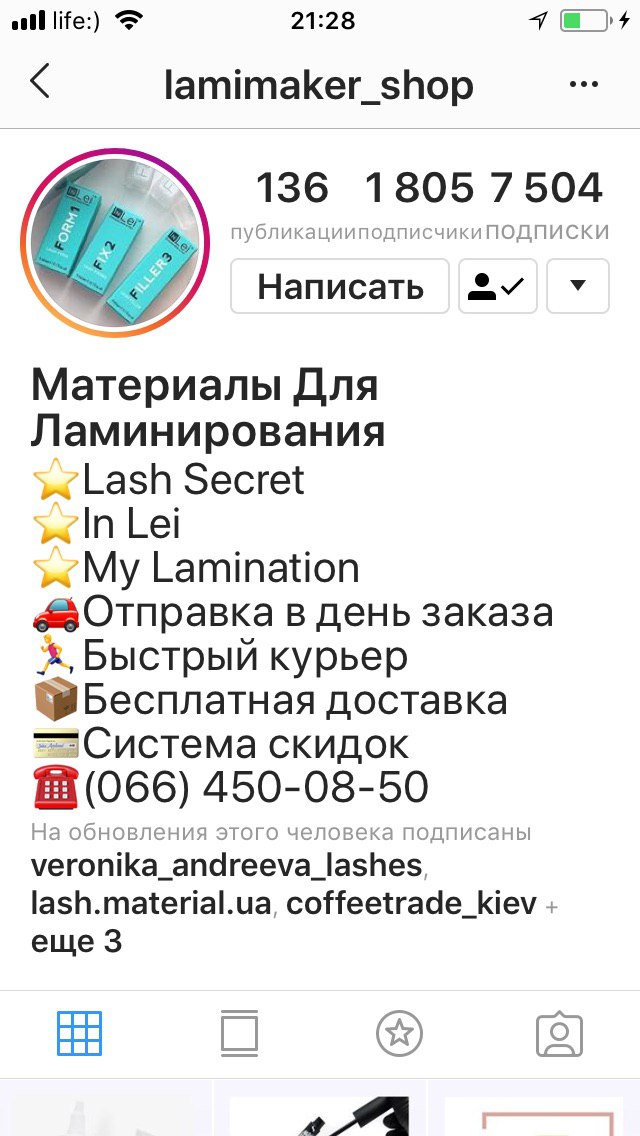Open the star saved tab
Image resolution: width=640 pixels, height=1136 pixels.
click(399, 1034)
